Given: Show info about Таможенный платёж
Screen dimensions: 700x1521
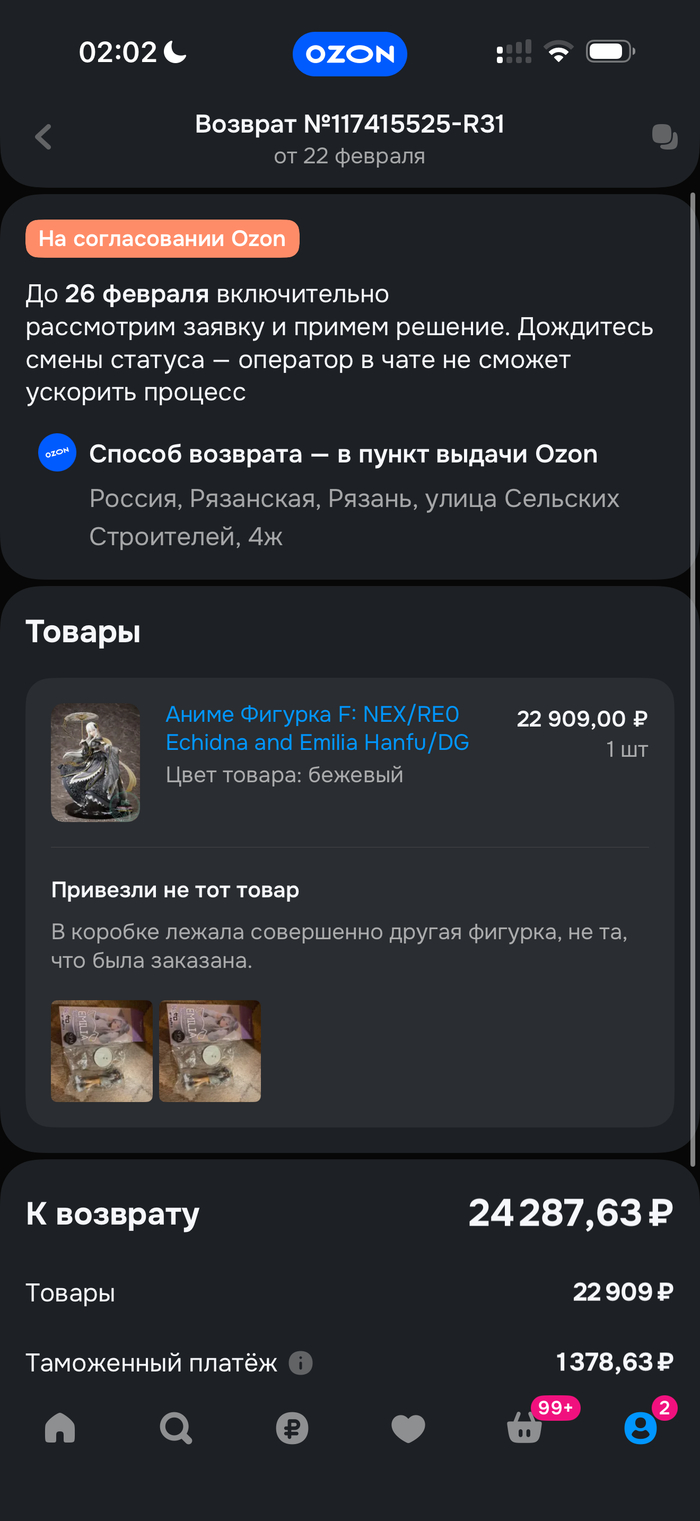Looking at the screenshot, I should pos(301,1362).
